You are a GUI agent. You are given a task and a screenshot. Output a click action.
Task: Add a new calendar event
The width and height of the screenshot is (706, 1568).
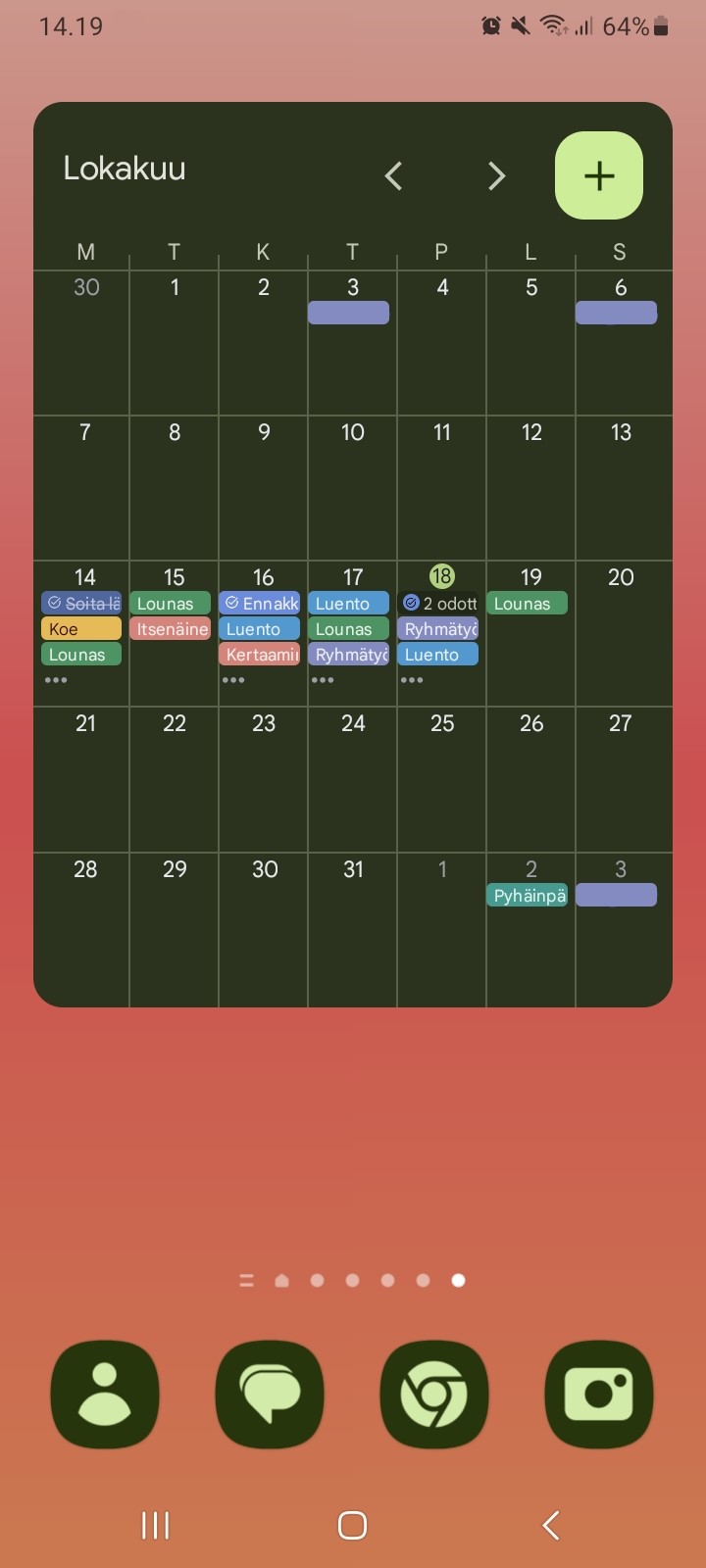click(x=598, y=175)
